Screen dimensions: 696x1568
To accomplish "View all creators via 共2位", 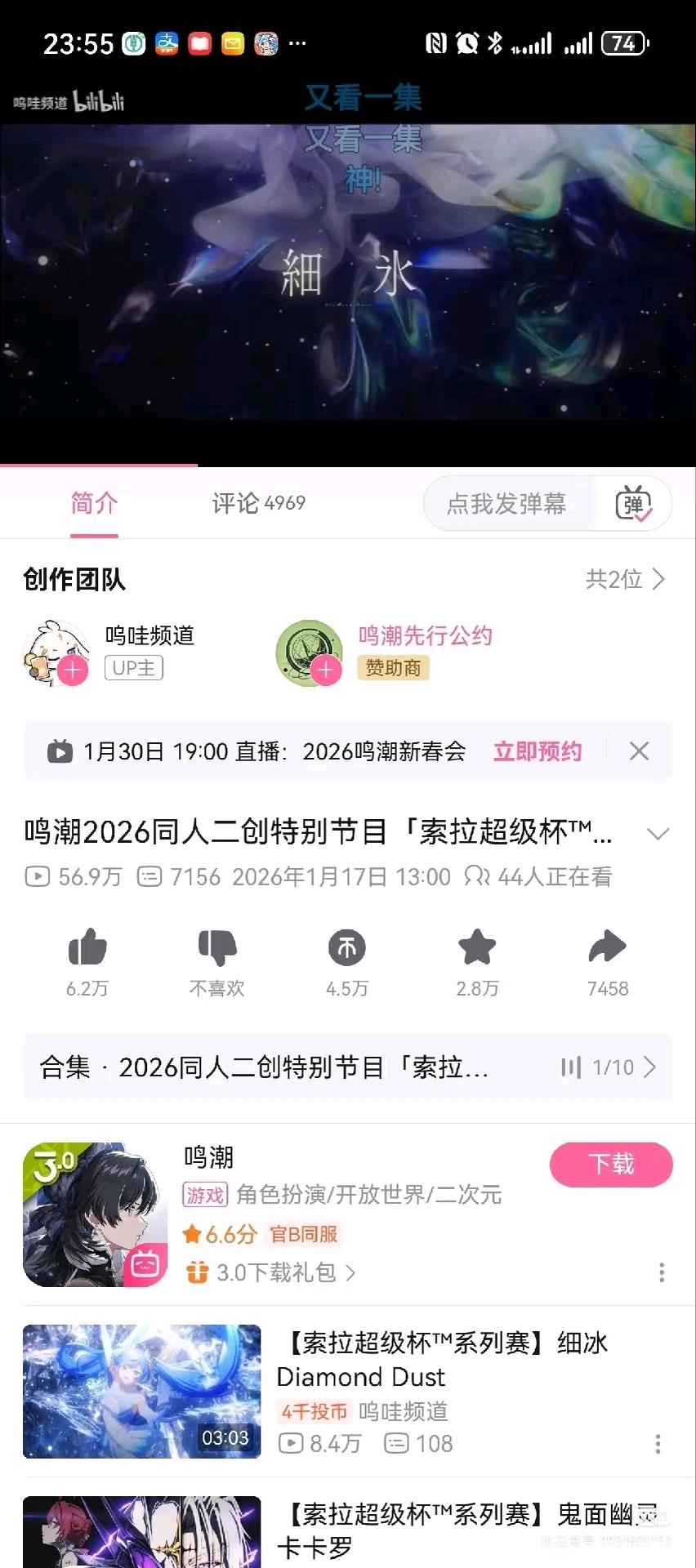I will [625, 580].
